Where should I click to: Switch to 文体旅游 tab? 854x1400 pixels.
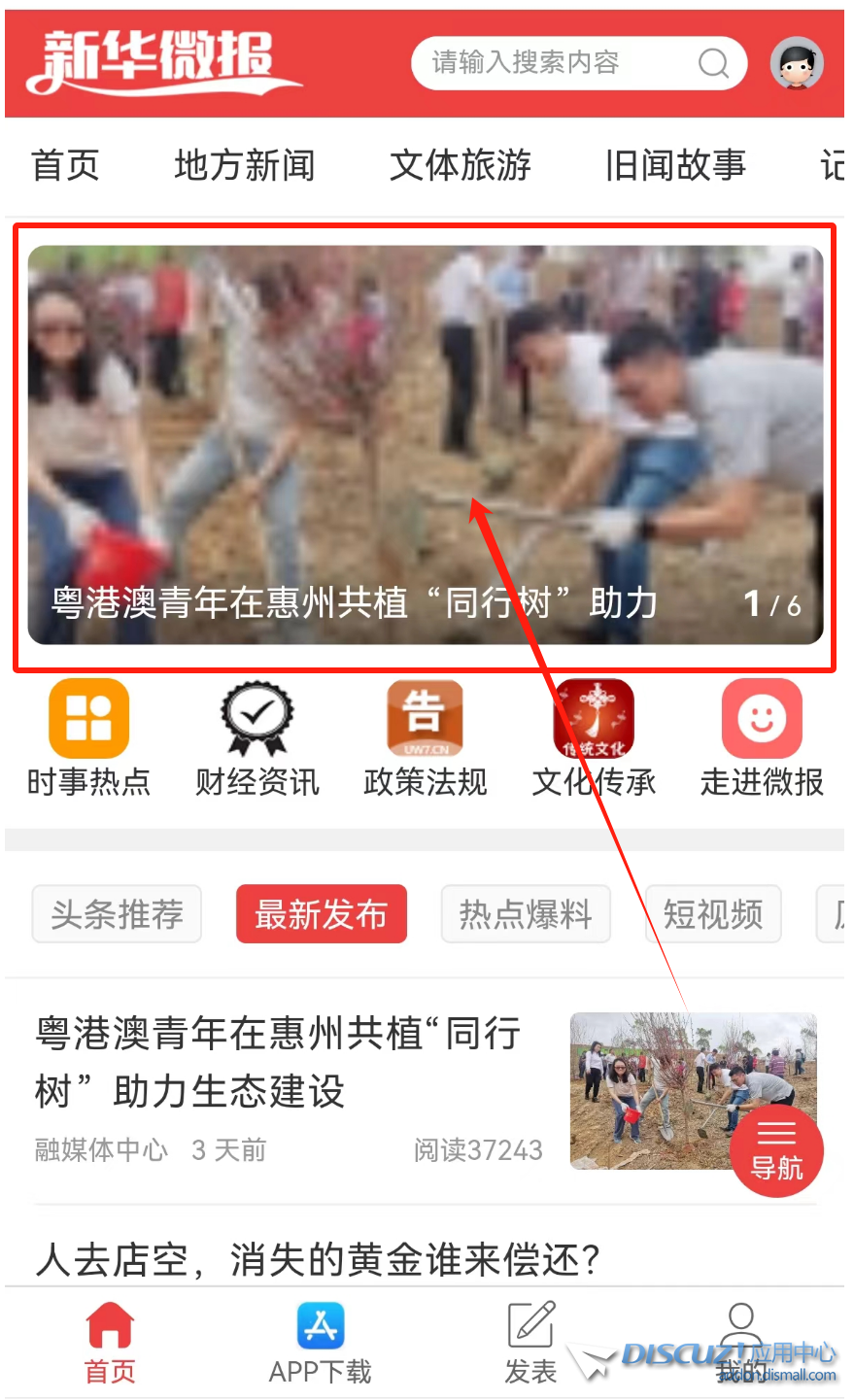460,165
